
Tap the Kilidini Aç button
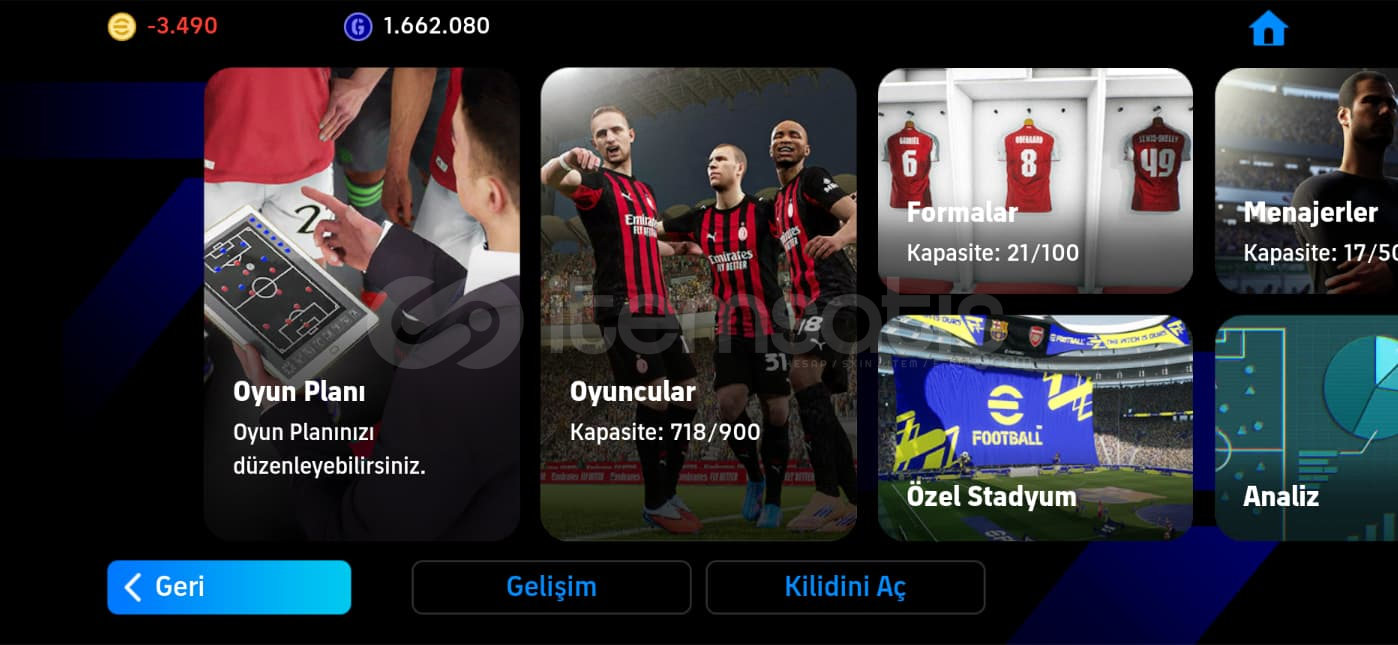pos(845,587)
